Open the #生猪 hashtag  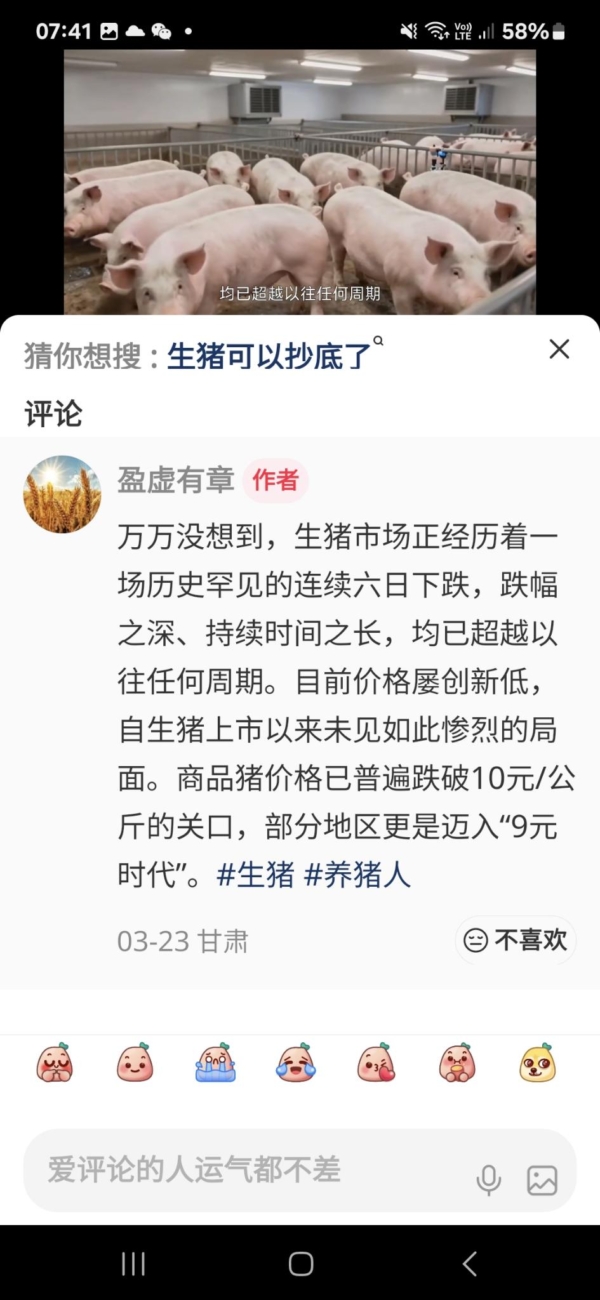tap(255, 875)
